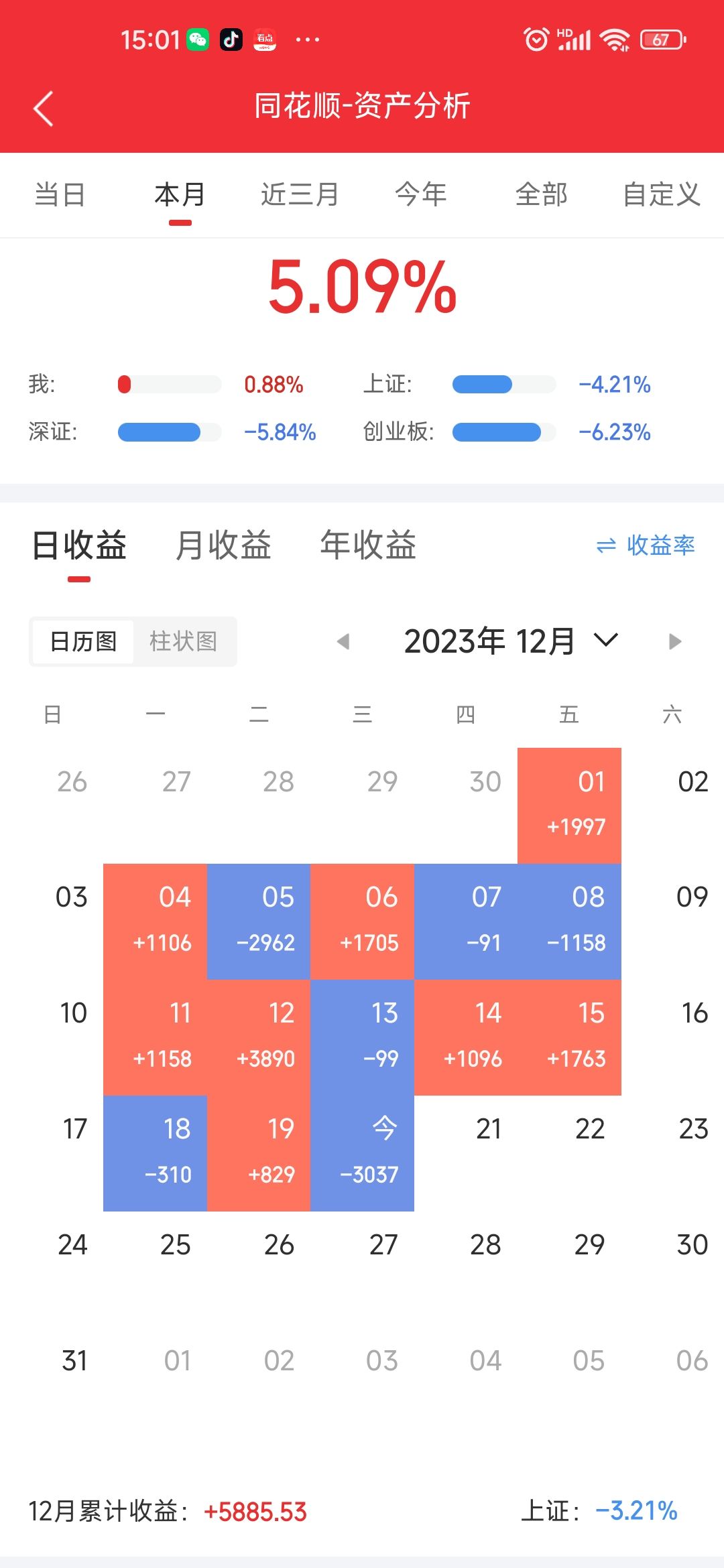Open the 年收益 tab
Image resolution: width=724 pixels, height=1568 pixels.
tap(368, 545)
